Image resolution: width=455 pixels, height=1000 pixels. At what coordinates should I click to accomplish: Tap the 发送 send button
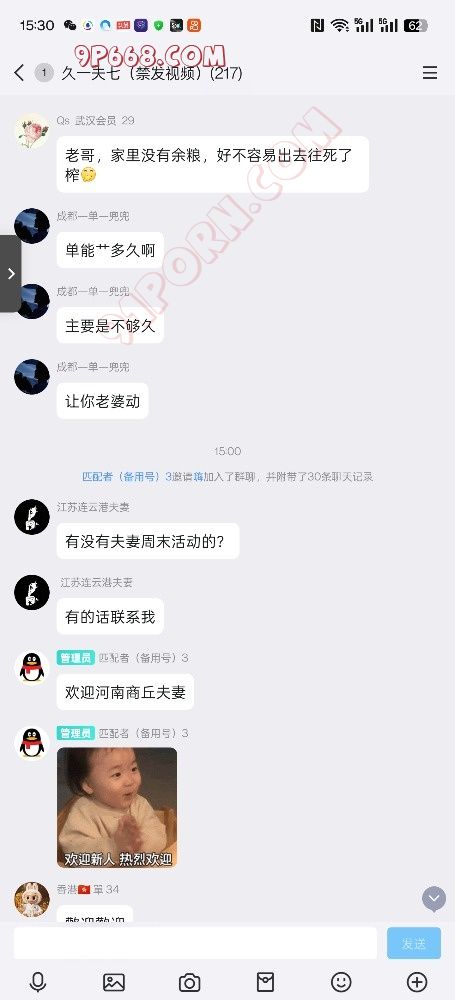414,943
